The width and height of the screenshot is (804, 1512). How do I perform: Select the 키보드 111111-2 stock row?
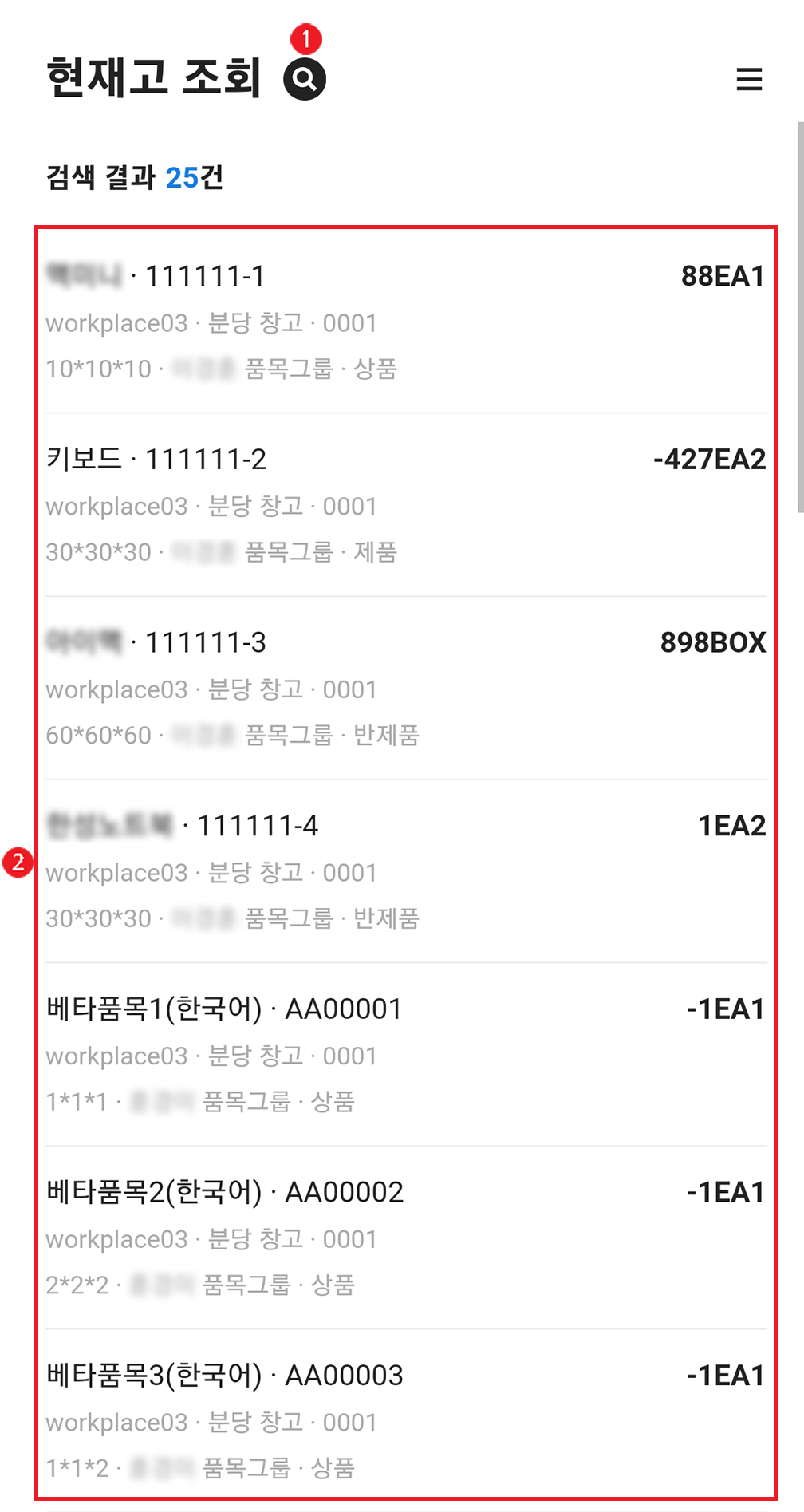(x=405, y=505)
